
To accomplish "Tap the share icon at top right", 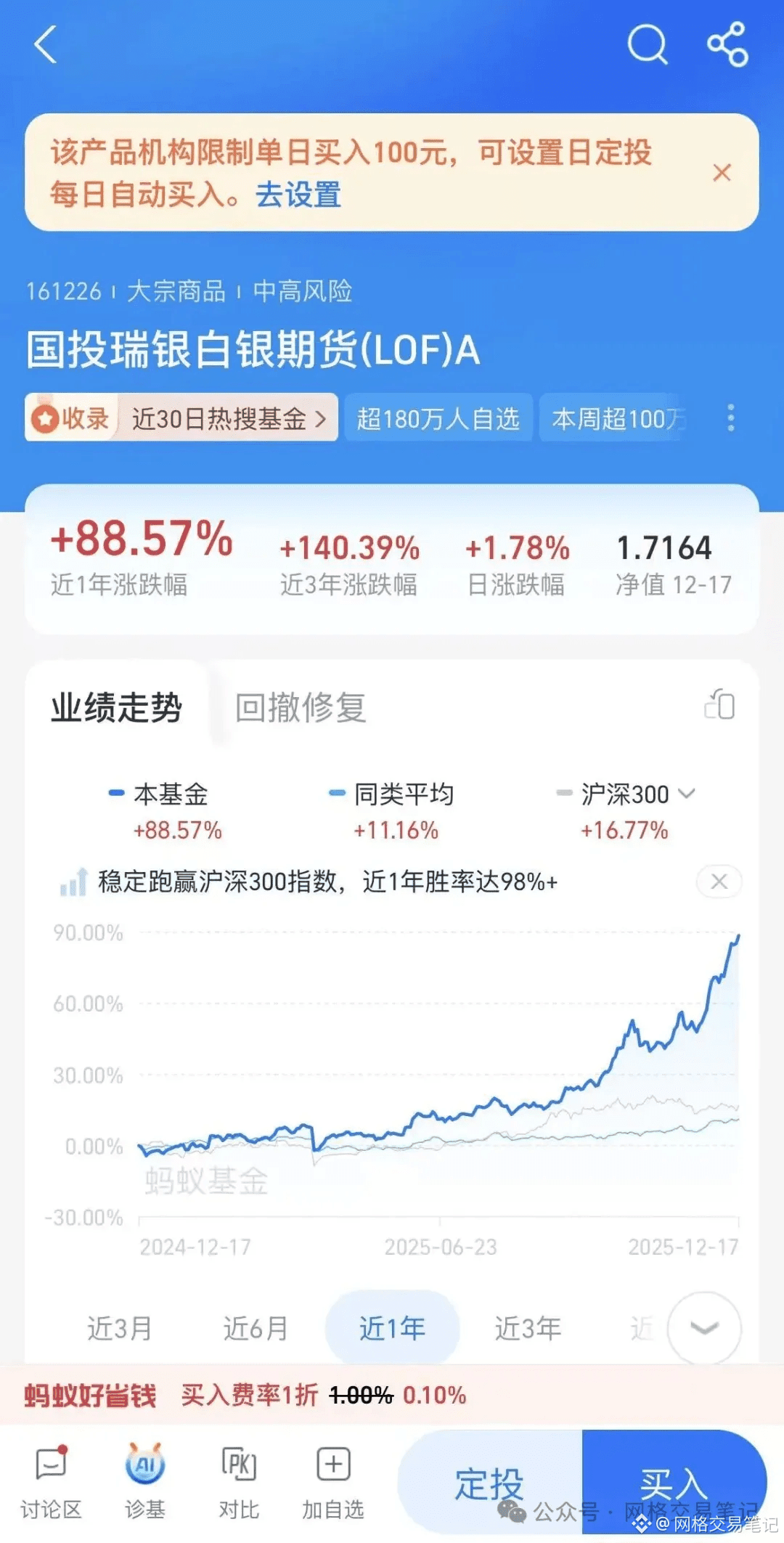I will (x=728, y=45).
